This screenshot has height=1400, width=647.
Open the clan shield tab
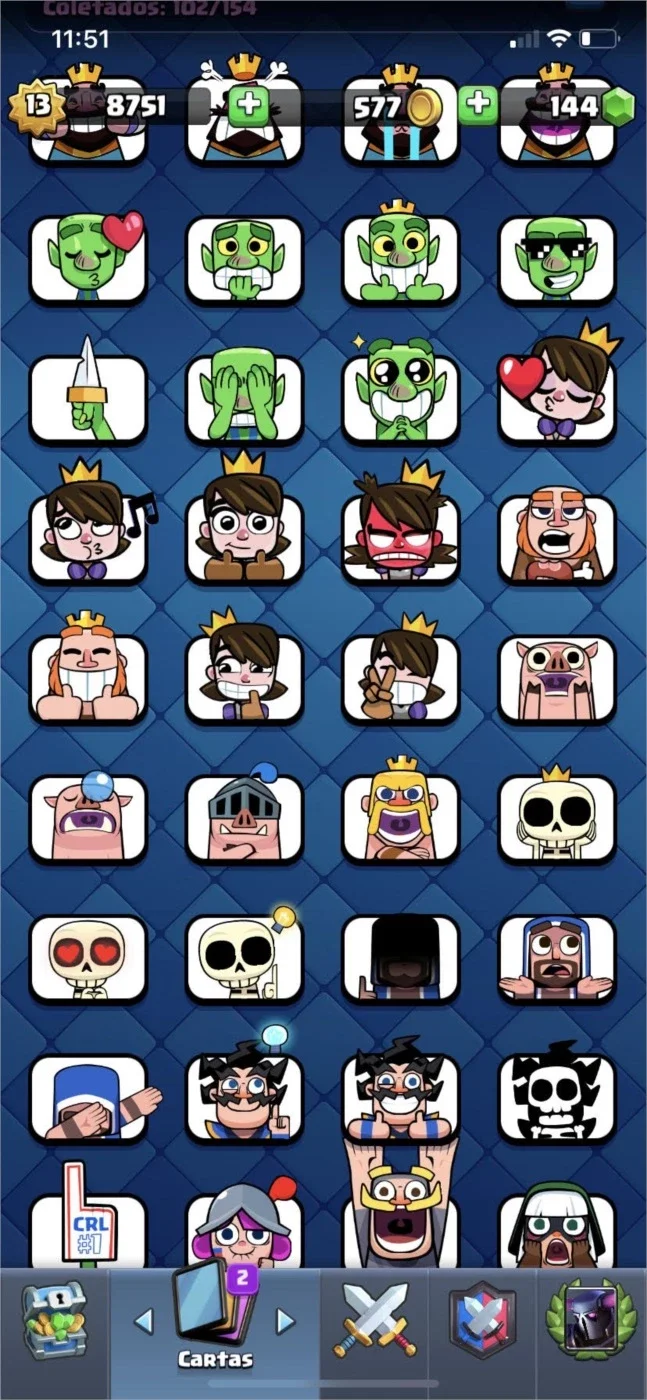click(x=482, y=1320)
